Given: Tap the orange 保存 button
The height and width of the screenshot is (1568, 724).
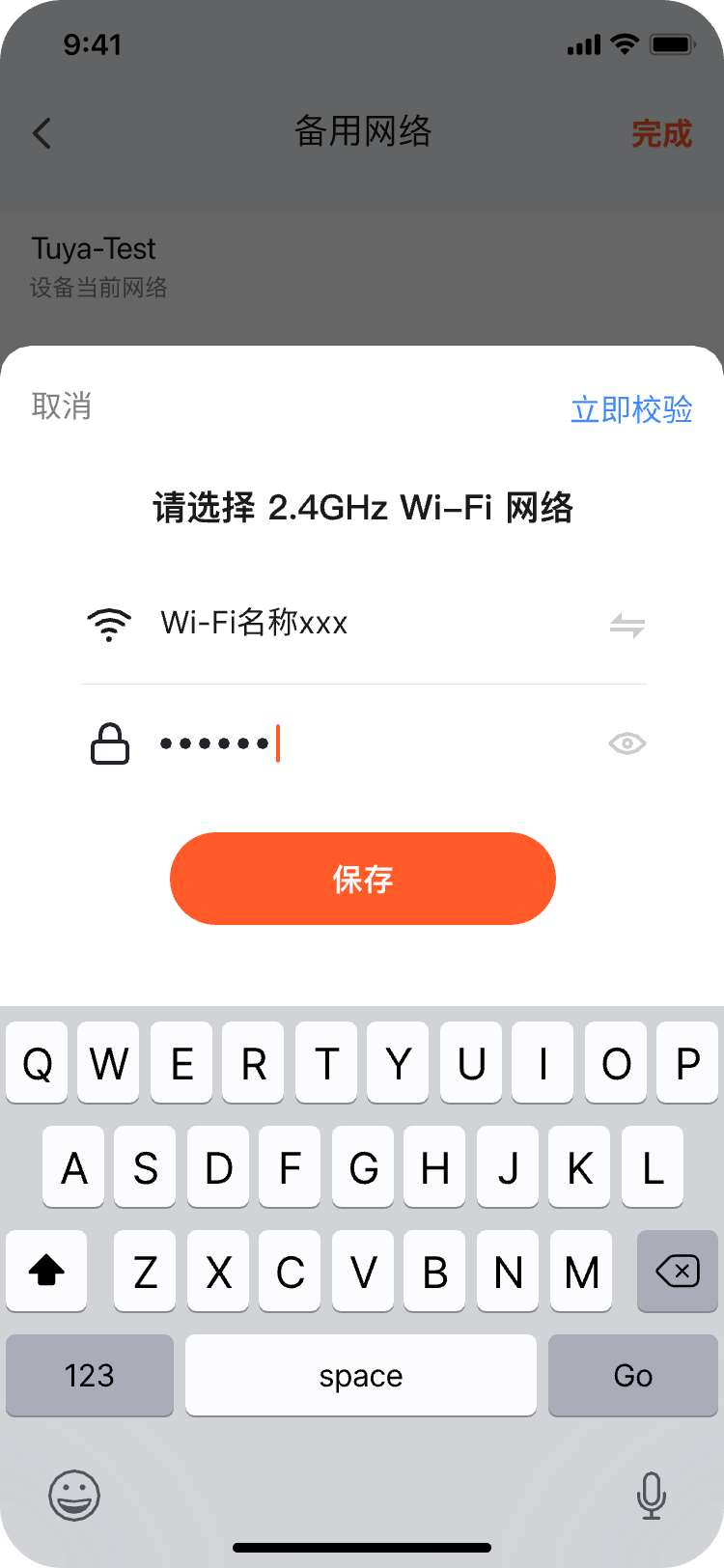Looking at the screenshot, I should (363, 879).
